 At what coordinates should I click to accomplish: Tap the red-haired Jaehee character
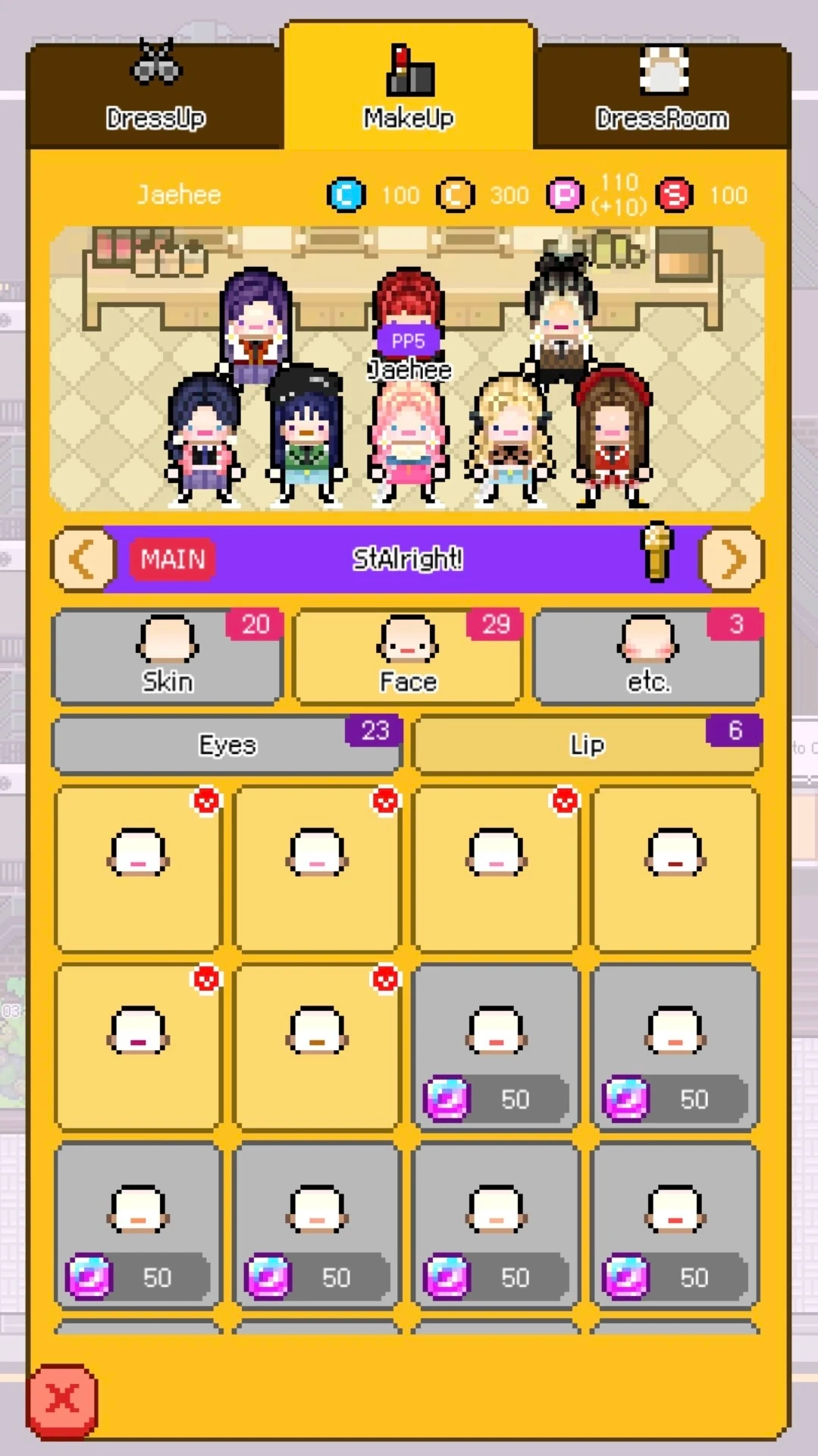coord(409,311)
